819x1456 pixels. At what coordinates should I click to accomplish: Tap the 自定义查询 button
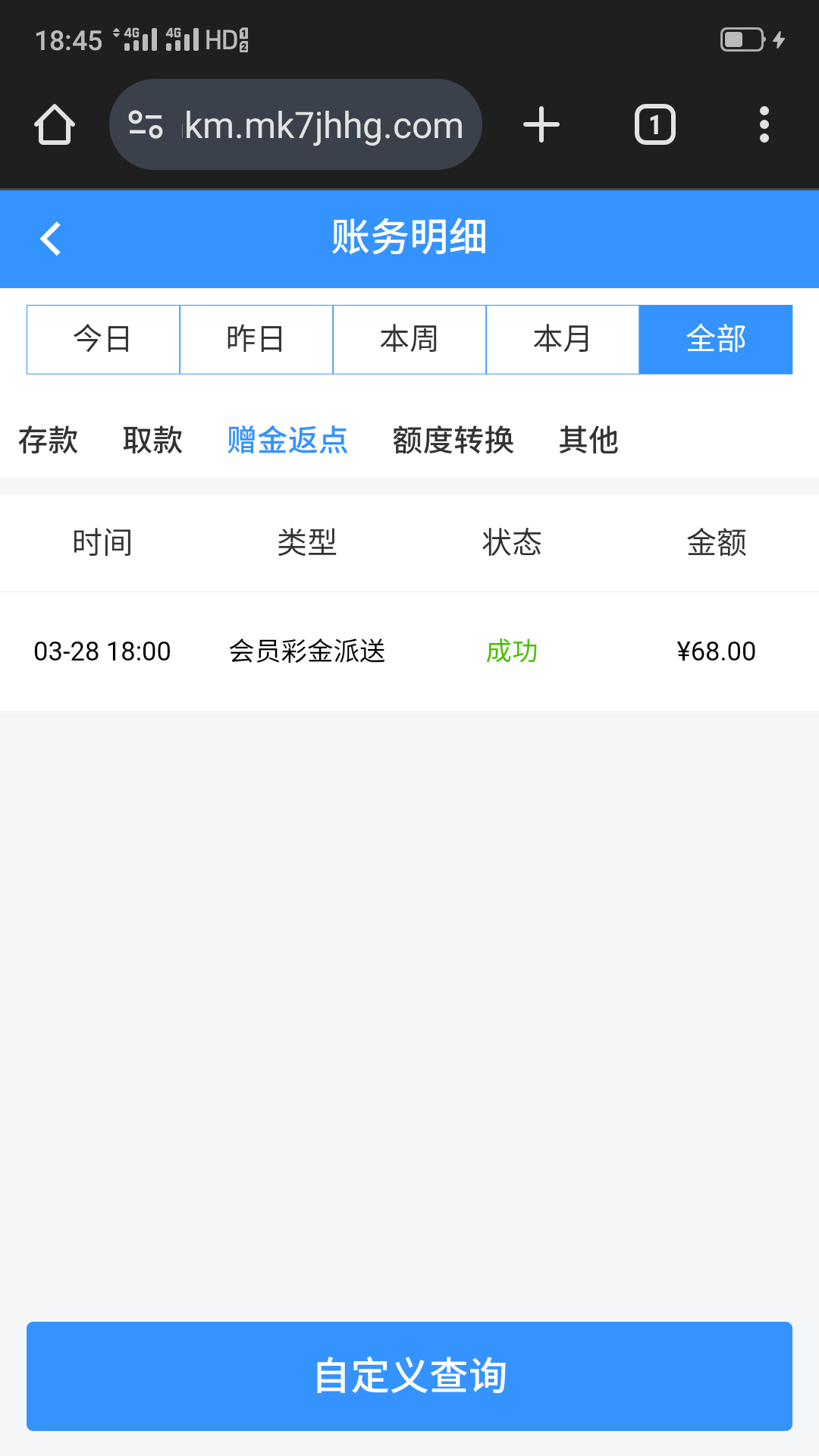click(409, 1376)
